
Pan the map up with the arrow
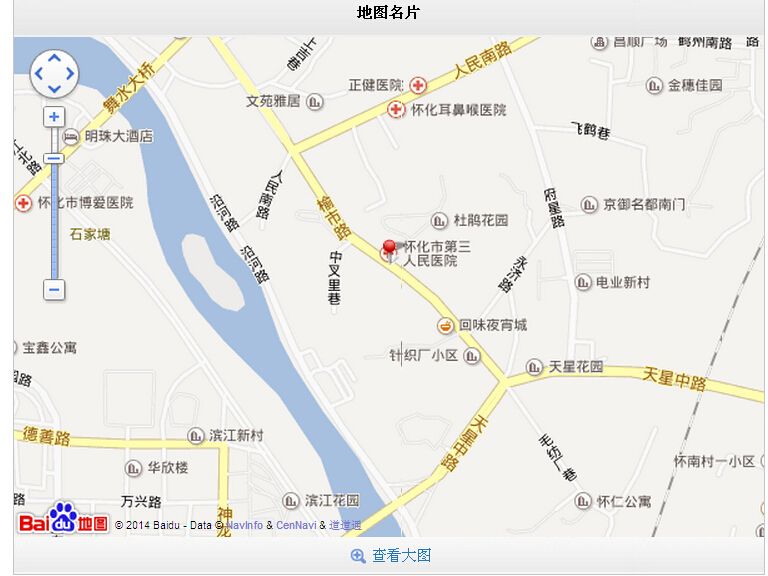[x=54, y=58]
